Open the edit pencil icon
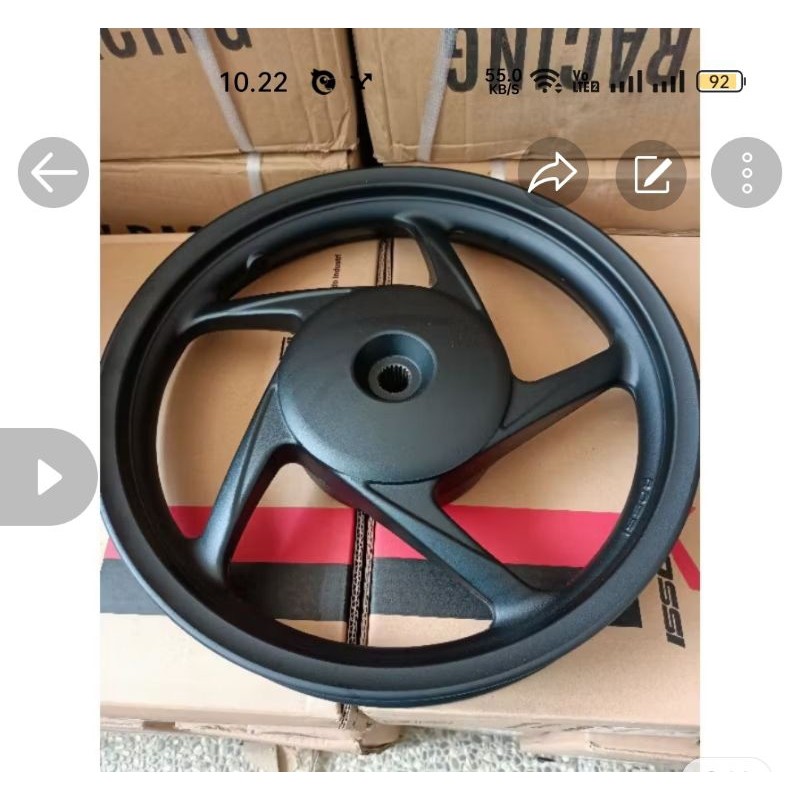 coord(651,174)
